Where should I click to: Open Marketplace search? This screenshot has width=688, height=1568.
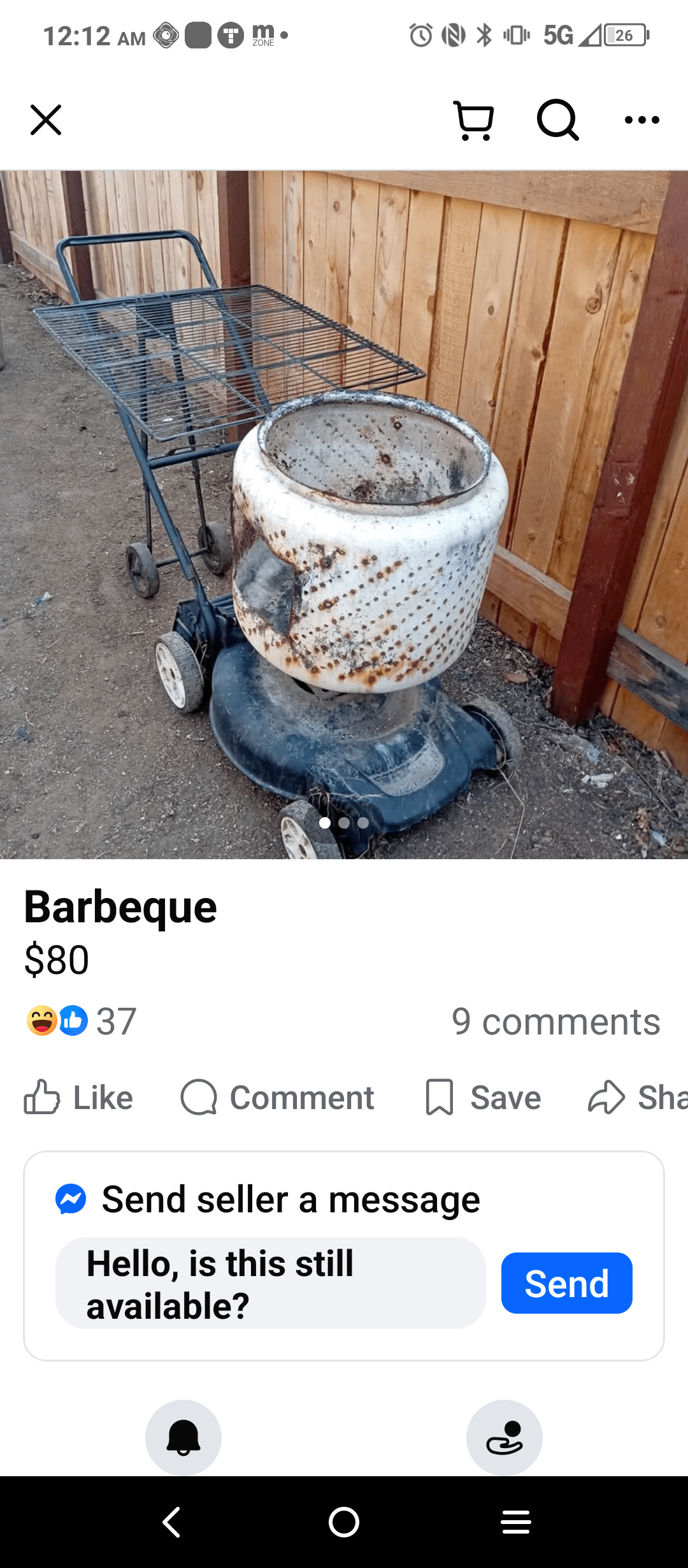[558, 120]
